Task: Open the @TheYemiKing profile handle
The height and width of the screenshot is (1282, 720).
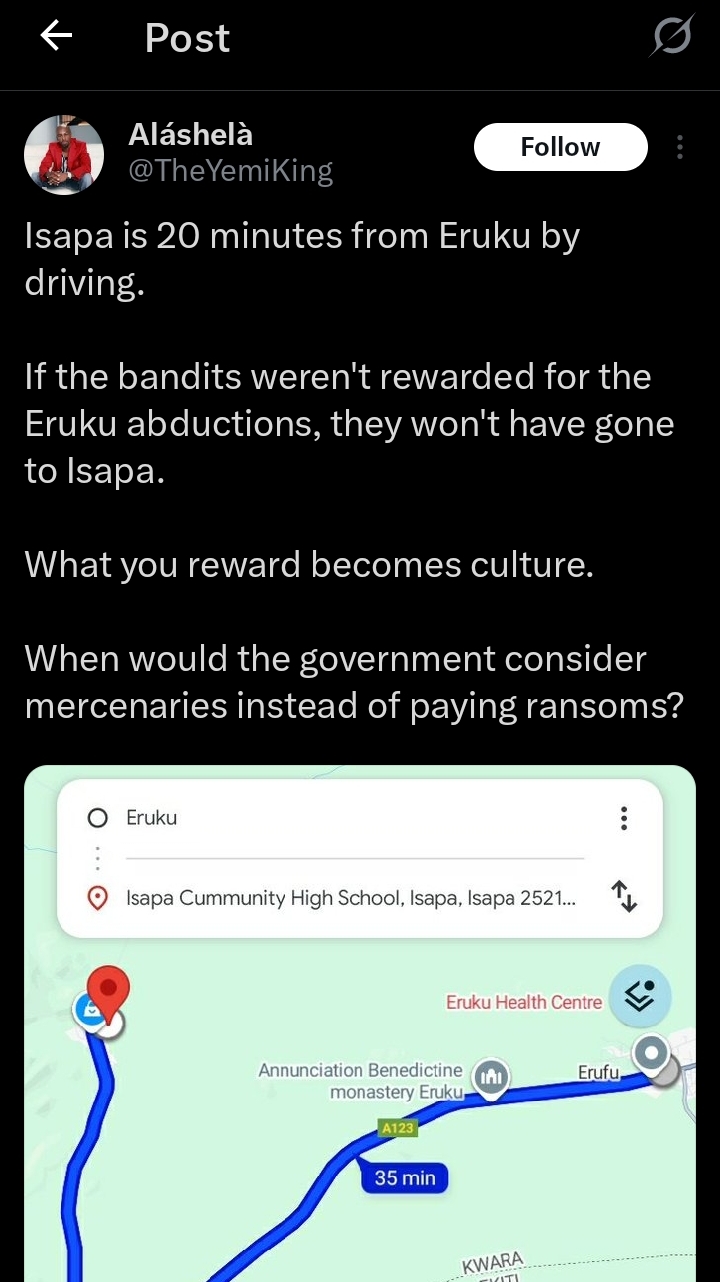Action: click(x=230, y=172)
